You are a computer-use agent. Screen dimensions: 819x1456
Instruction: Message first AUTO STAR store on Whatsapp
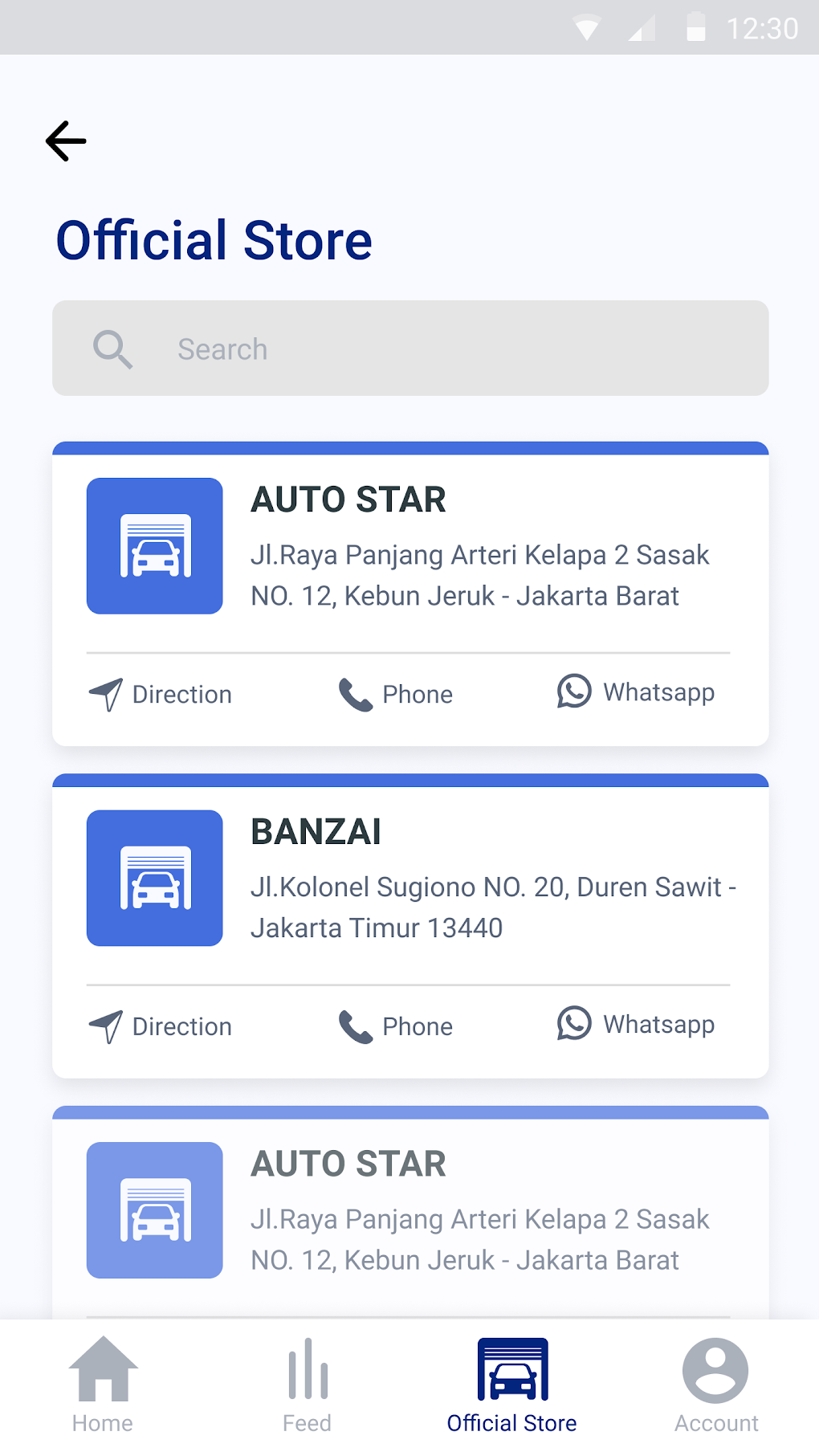click(x=636, y=692)
